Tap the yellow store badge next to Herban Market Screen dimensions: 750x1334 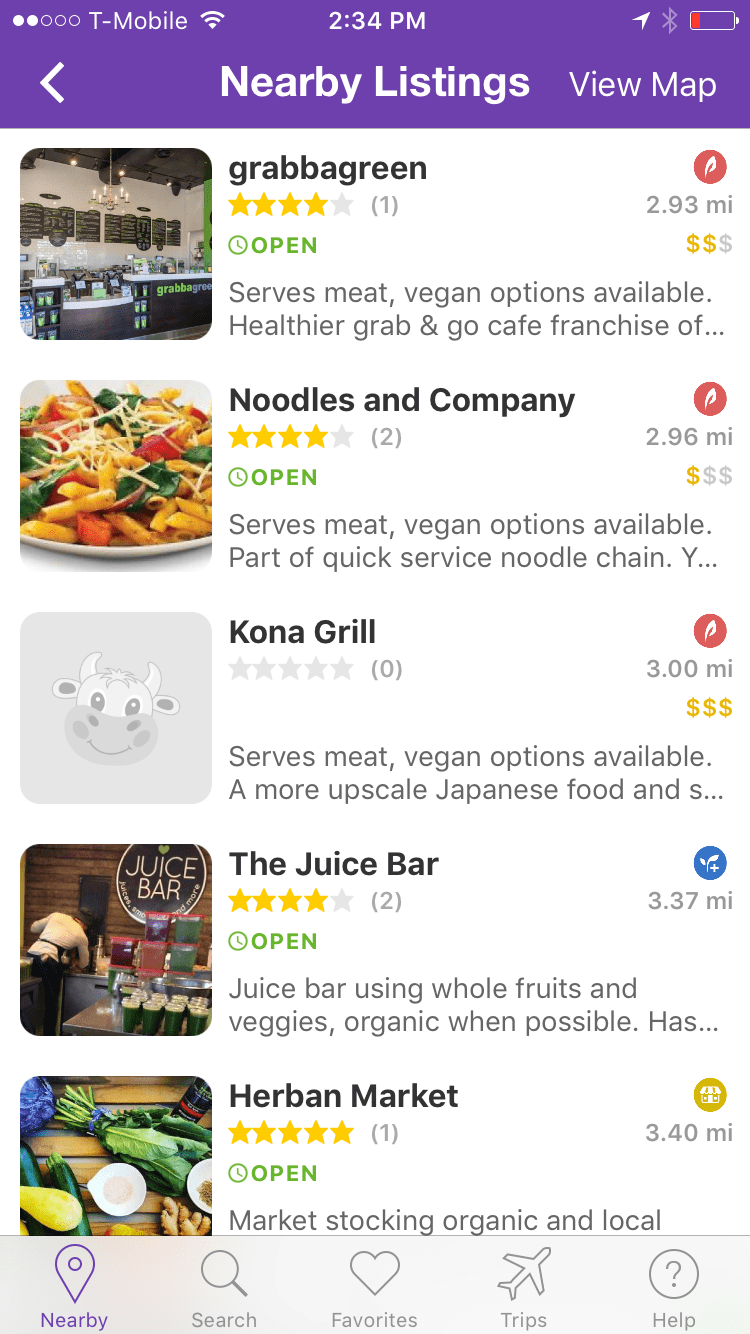pos(710,1094)
